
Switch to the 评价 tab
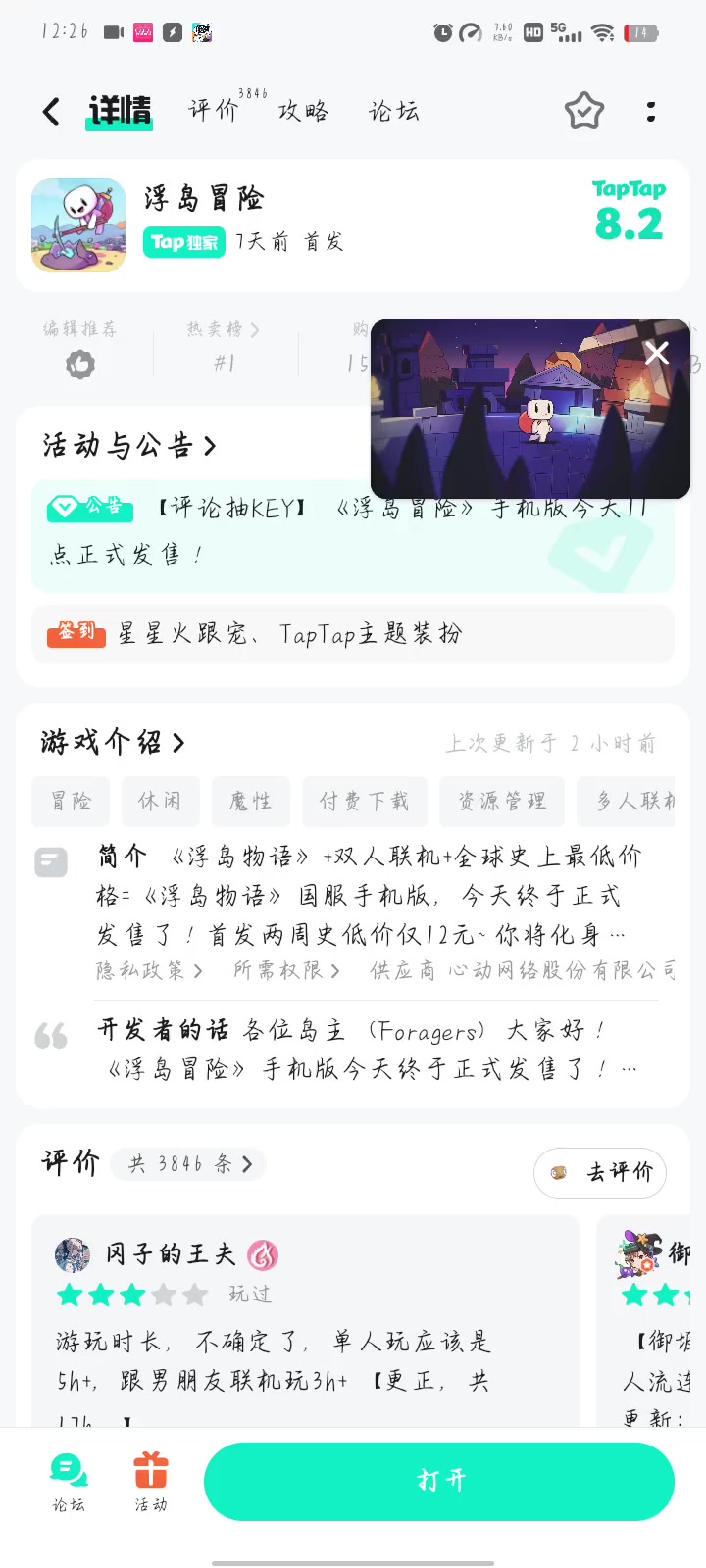(214, 110)
